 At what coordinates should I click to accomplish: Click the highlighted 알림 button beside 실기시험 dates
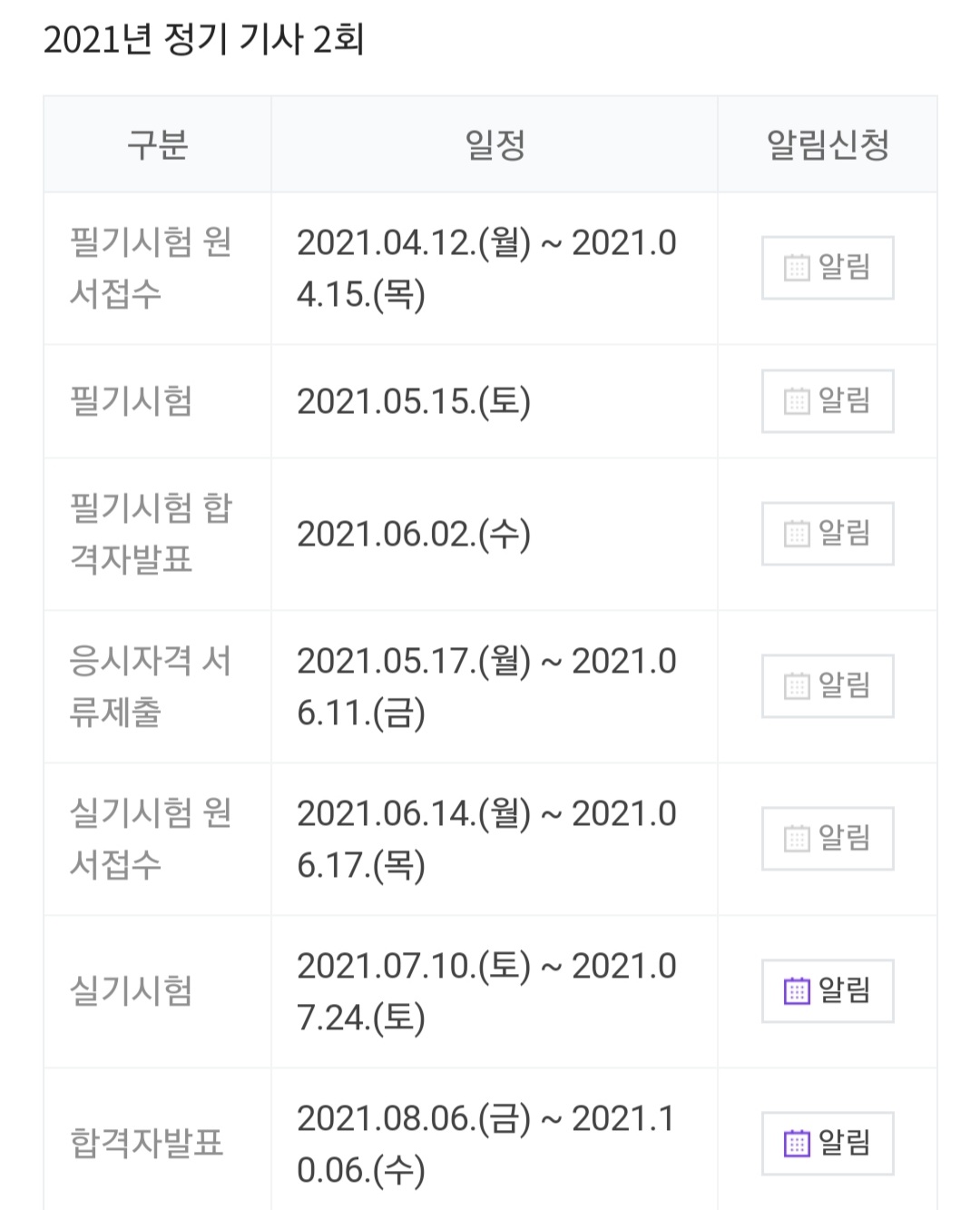(x=826, y=990)
